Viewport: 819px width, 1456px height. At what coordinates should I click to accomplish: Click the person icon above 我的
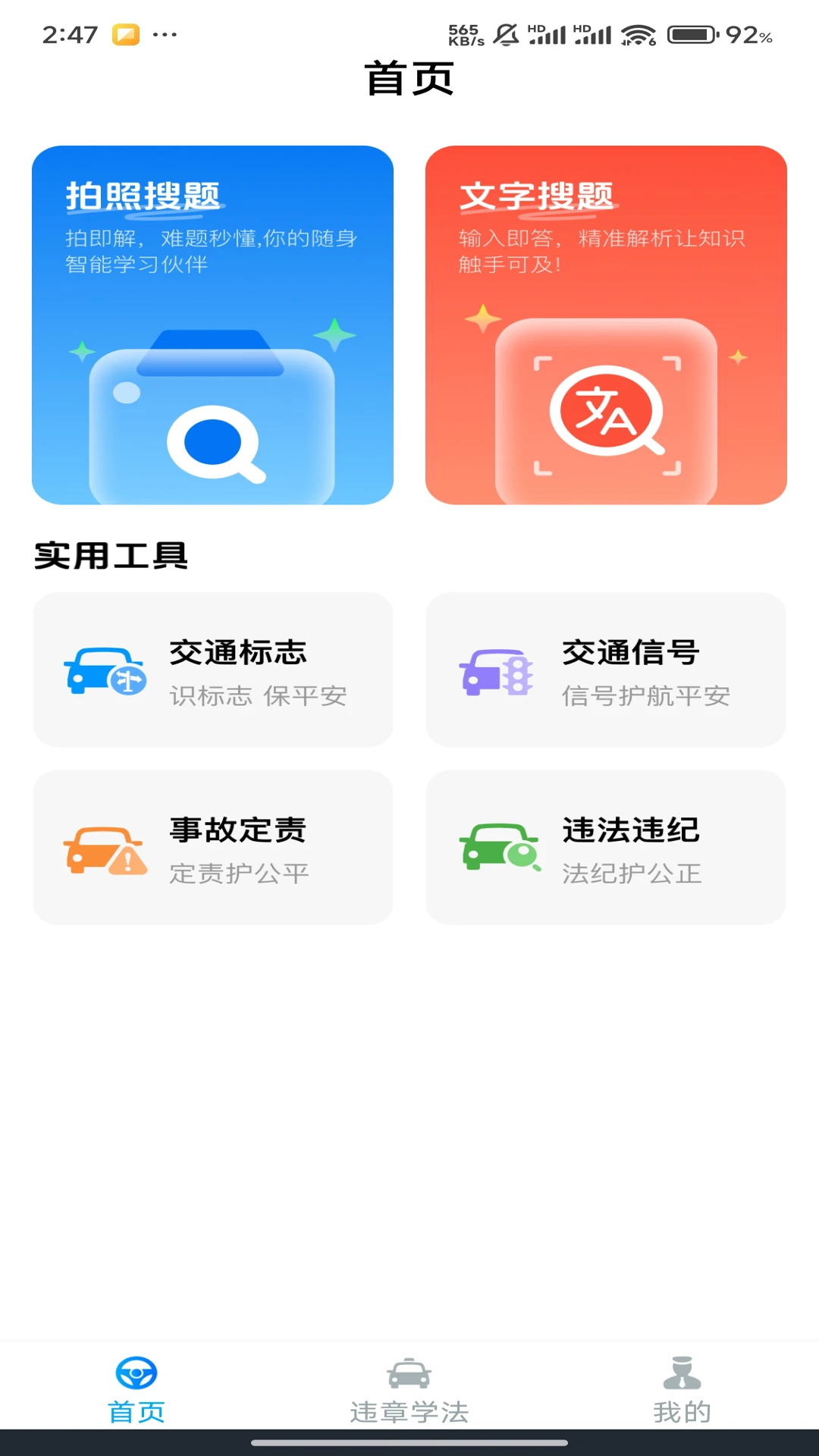pos(682,1371)
